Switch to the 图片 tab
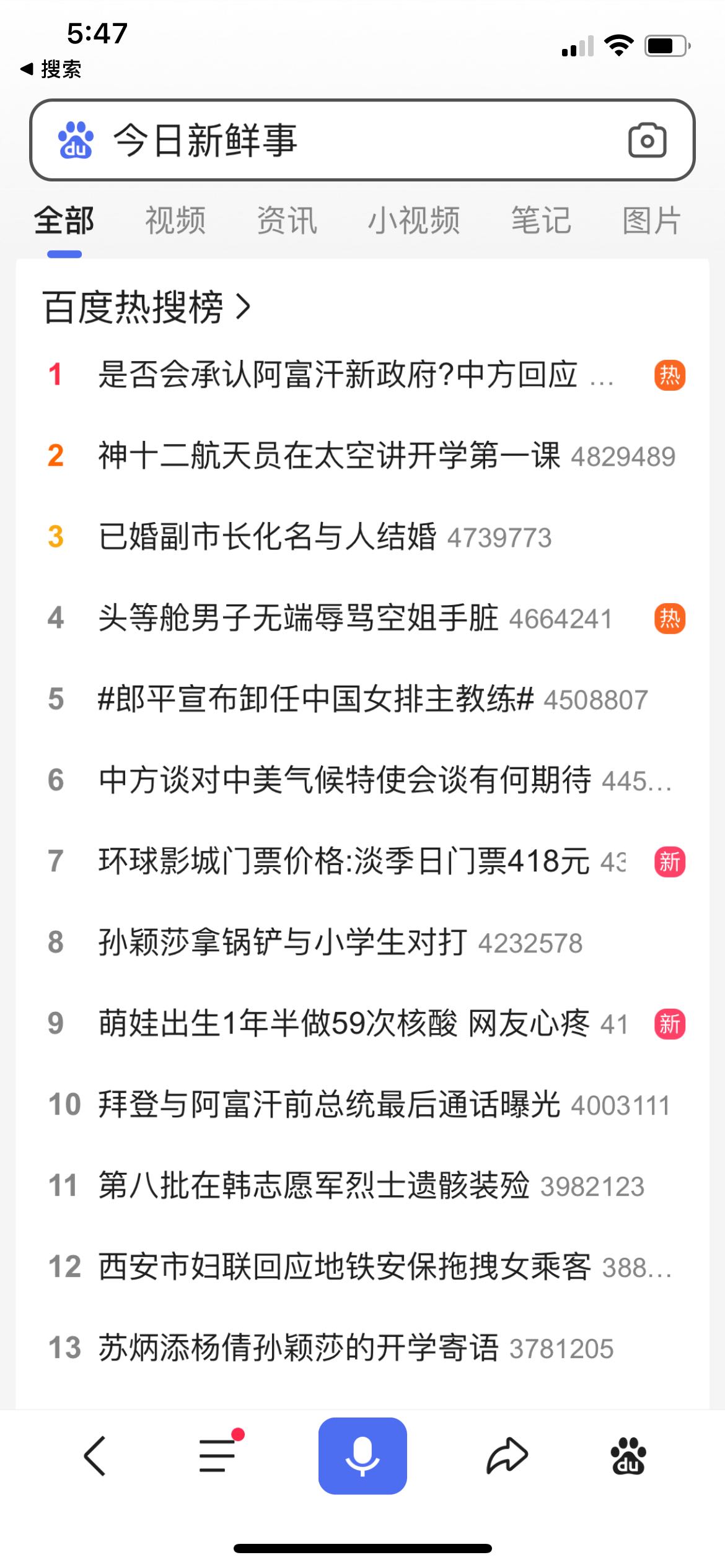The height and width of the screenshot is (1568, 725). click(x=652, y=220)
